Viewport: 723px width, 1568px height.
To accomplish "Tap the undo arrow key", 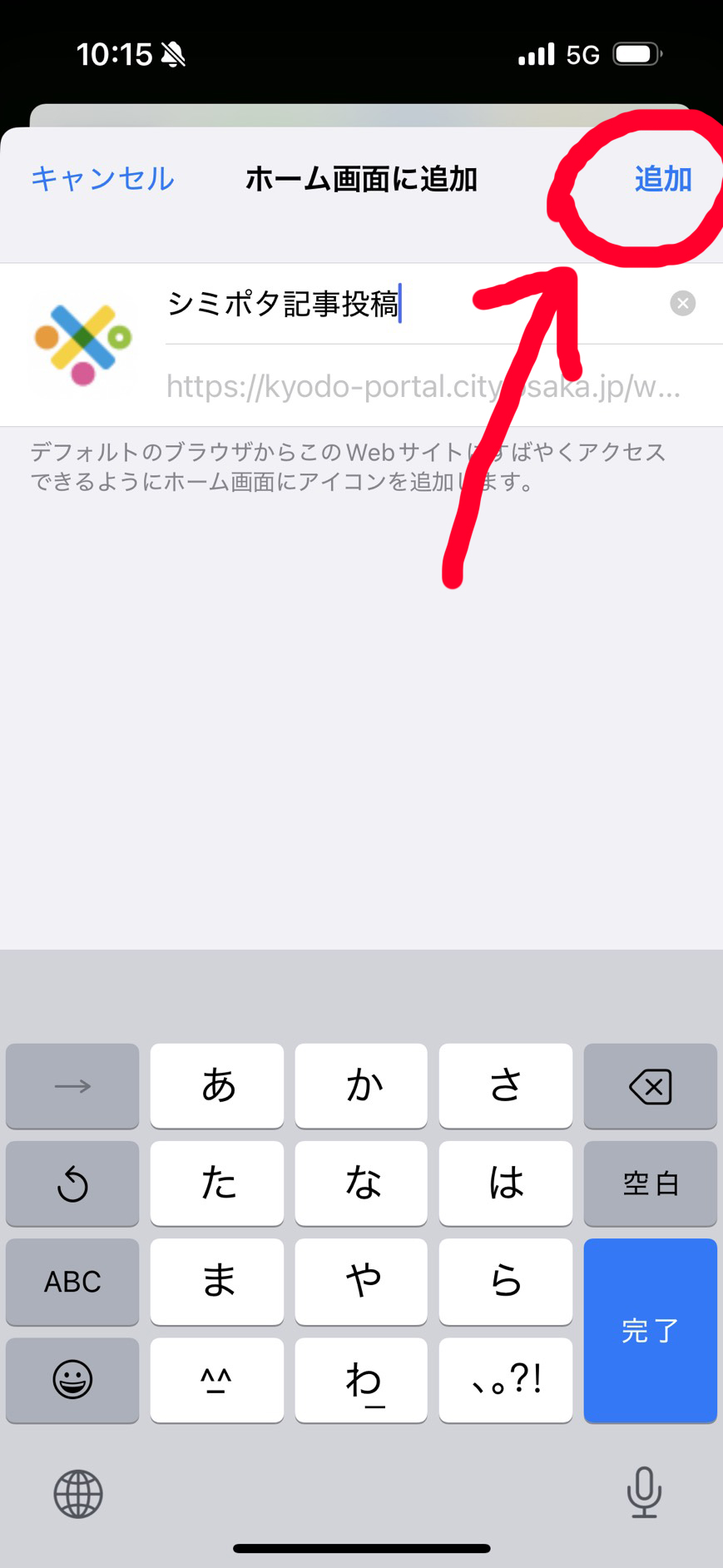I will coord(72,1183).
